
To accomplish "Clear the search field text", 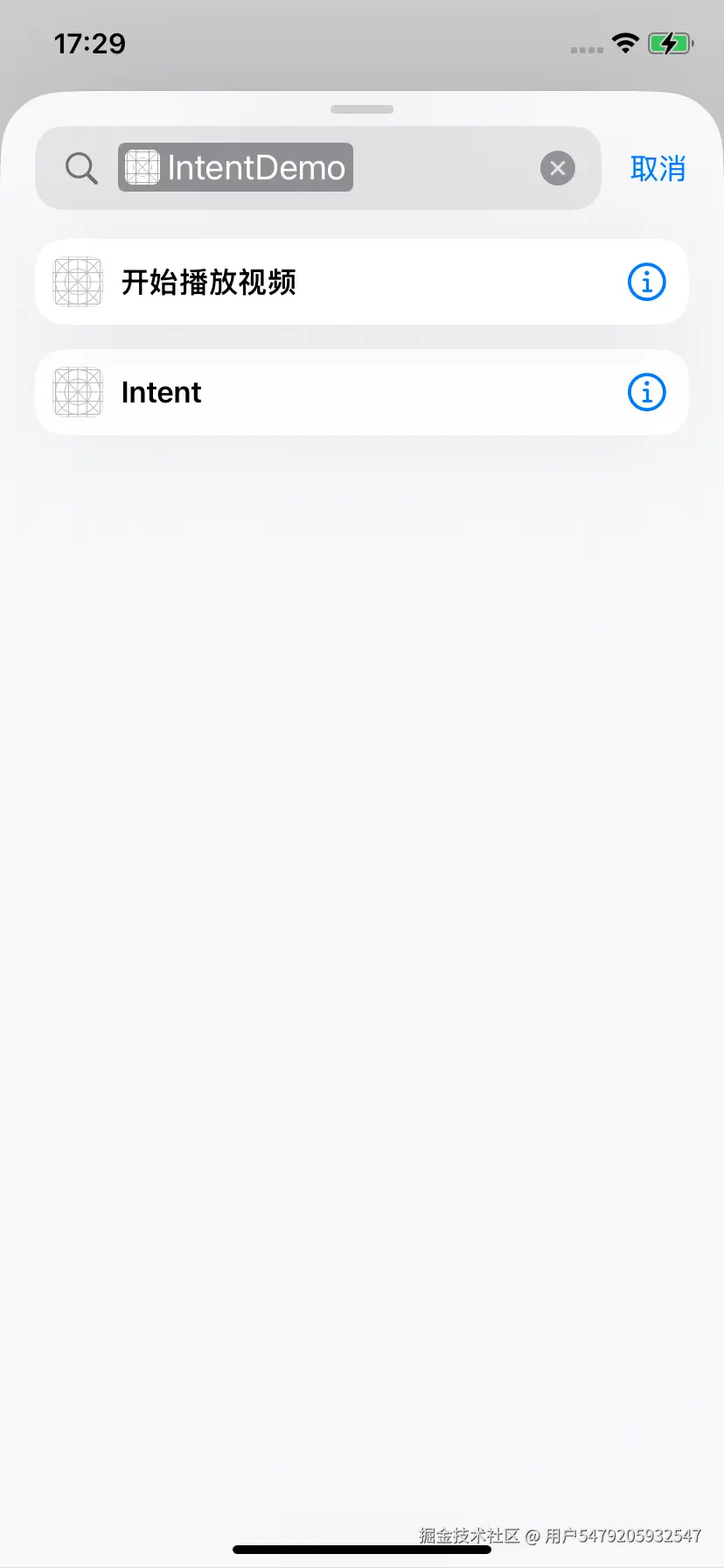I will click(x=558, y=168).
